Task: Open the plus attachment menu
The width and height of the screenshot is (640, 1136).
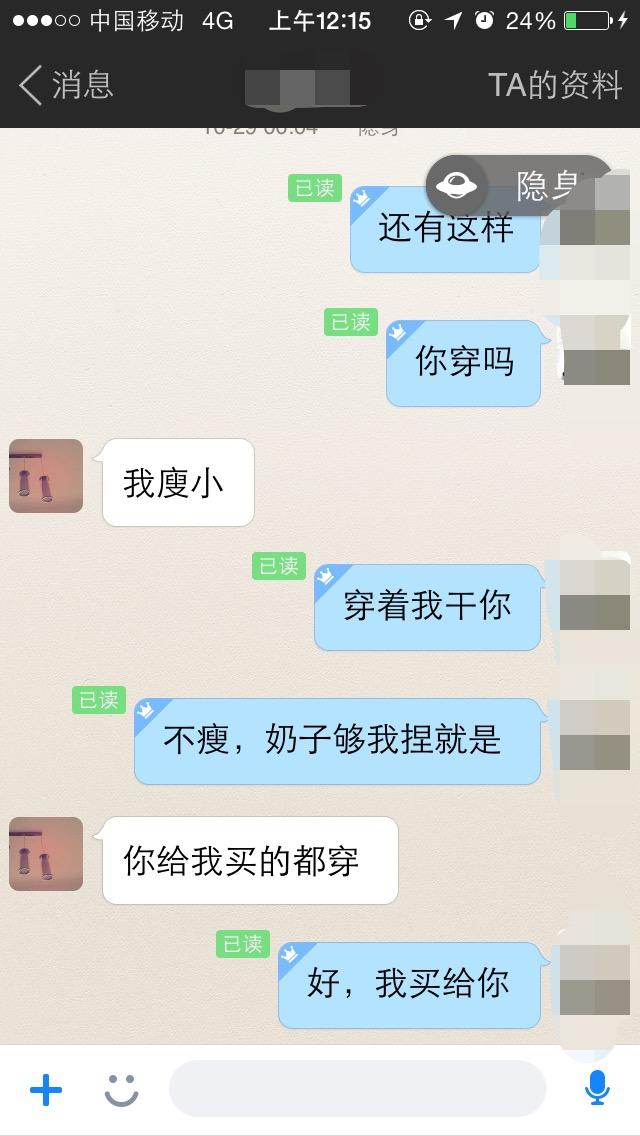Action: point(46,1090)
